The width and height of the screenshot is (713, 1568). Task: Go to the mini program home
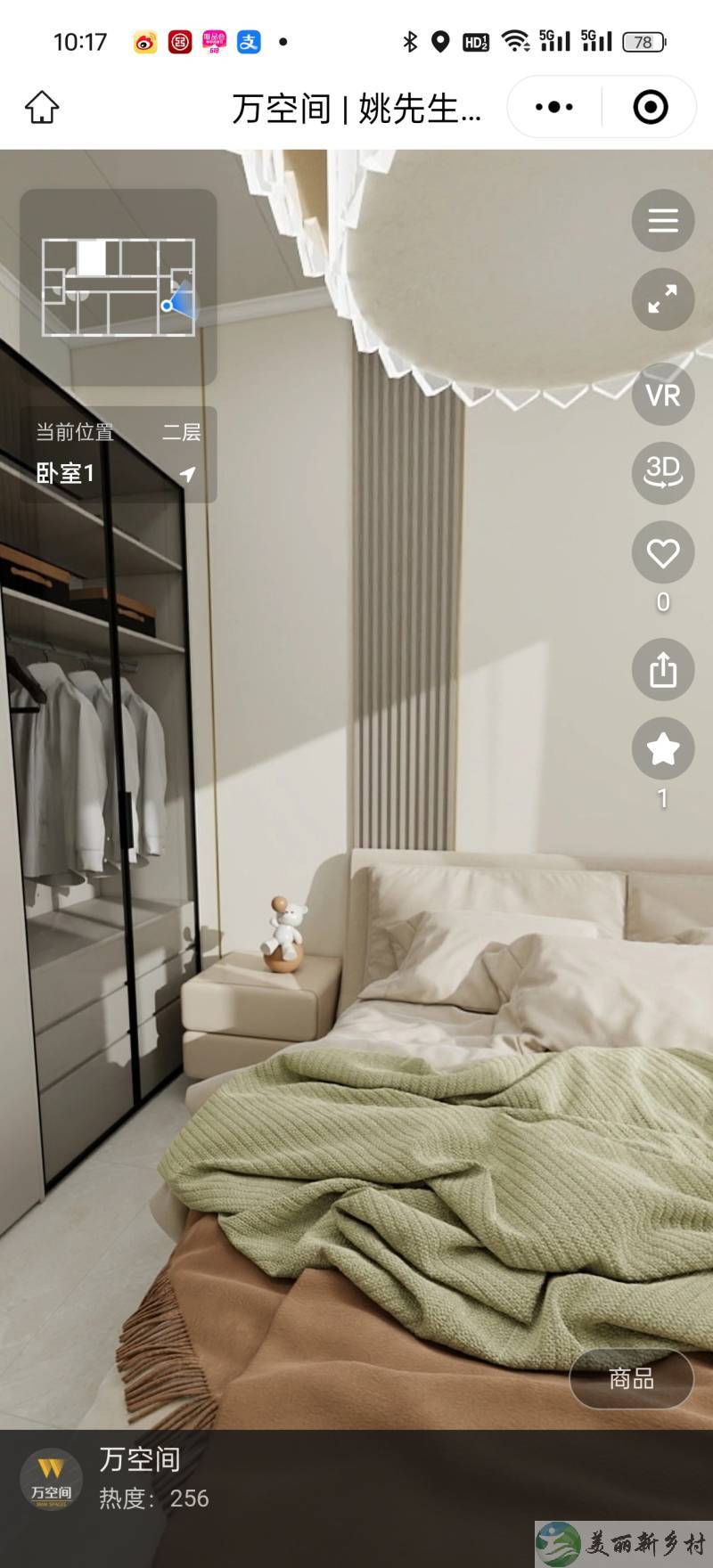[42, 108]
